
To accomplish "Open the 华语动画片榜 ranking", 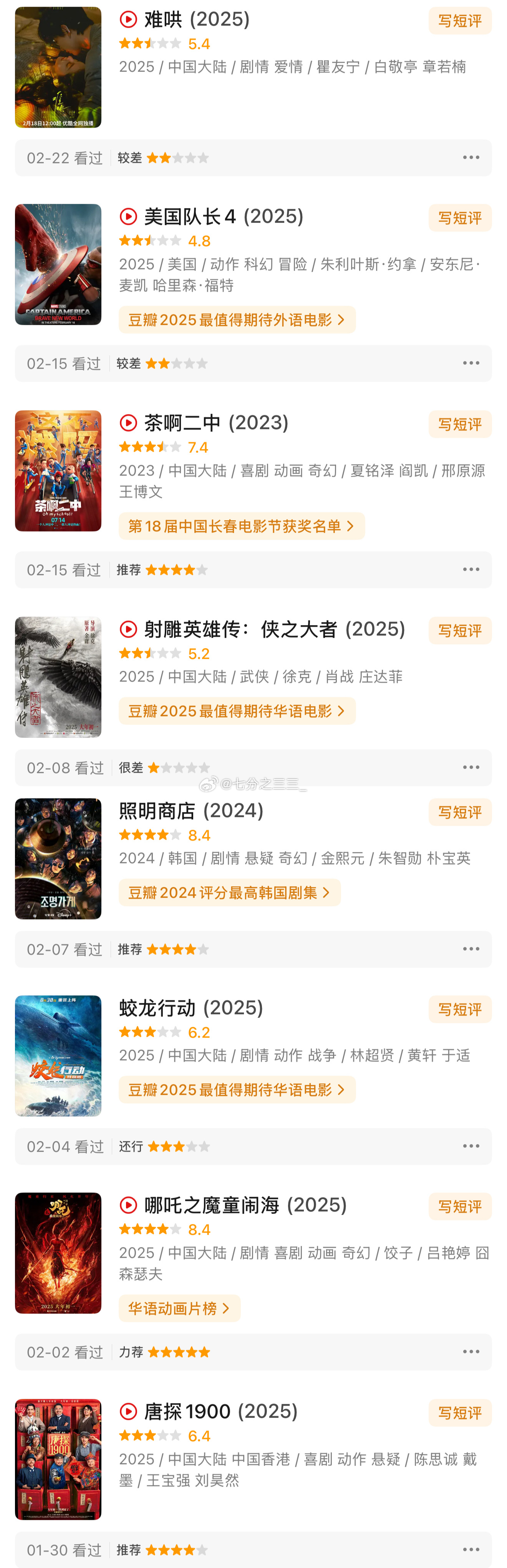I will coord(179,1308).
